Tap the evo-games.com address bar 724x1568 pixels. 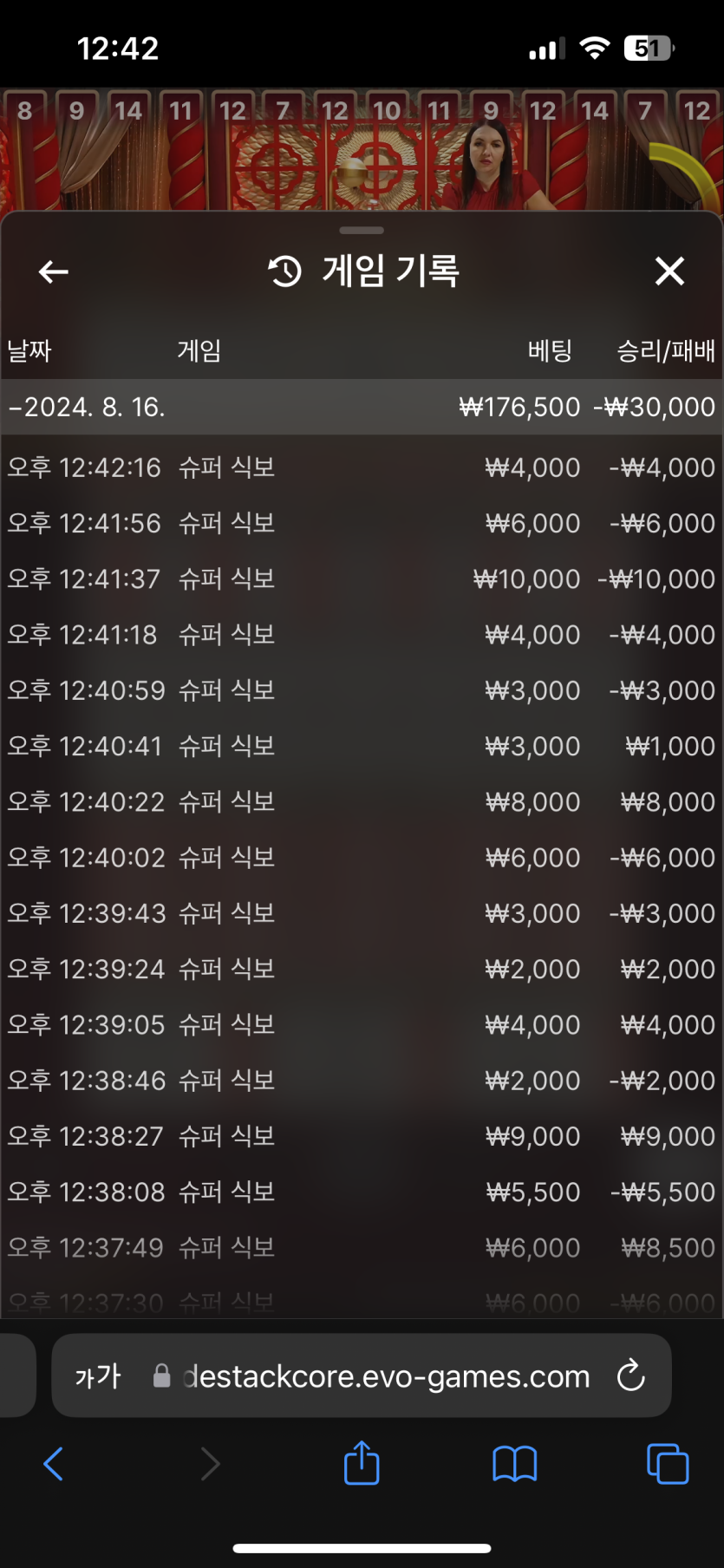pos(386,1375)
